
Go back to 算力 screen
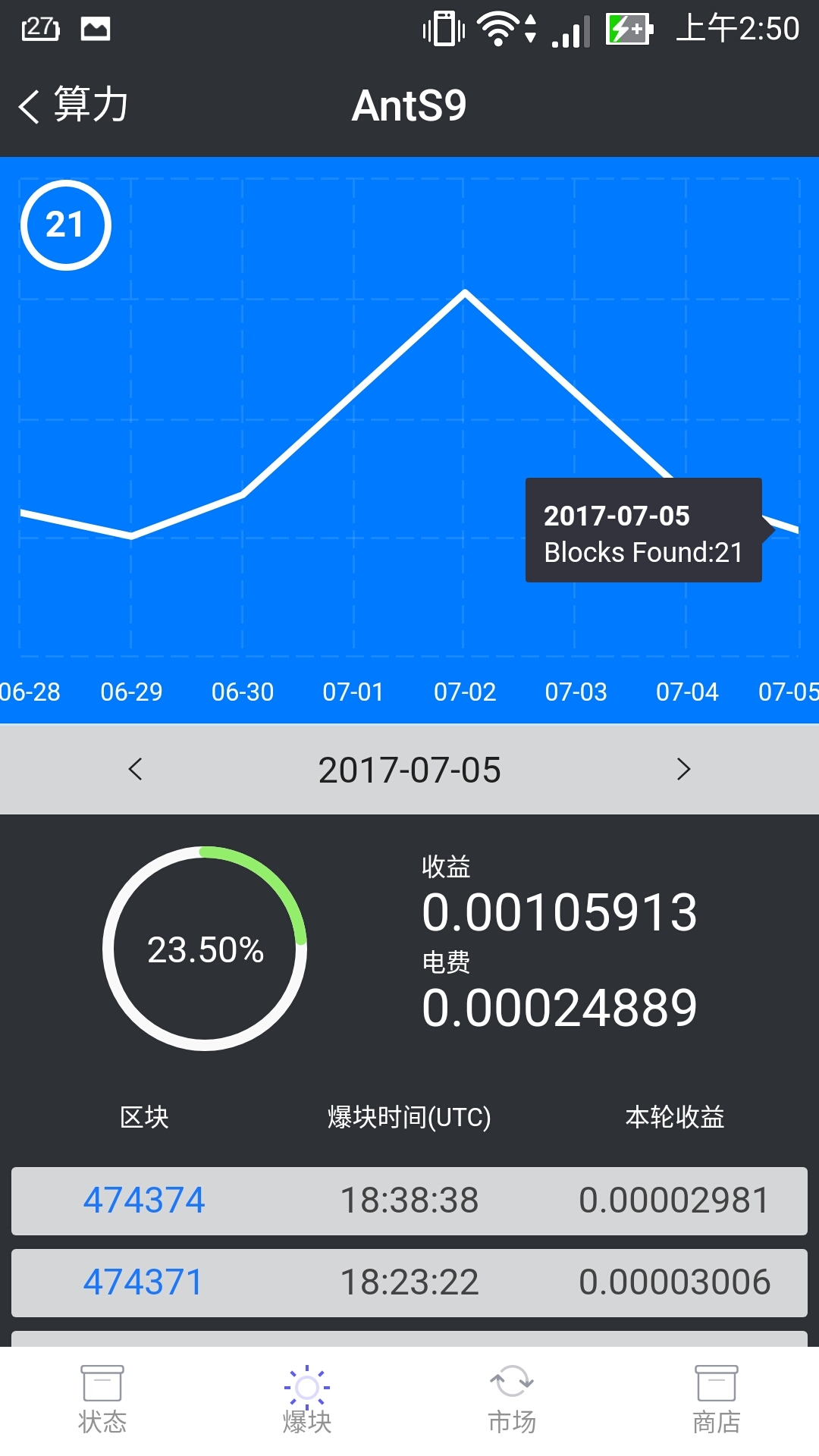pyautogui.click(x=73, y=105)
